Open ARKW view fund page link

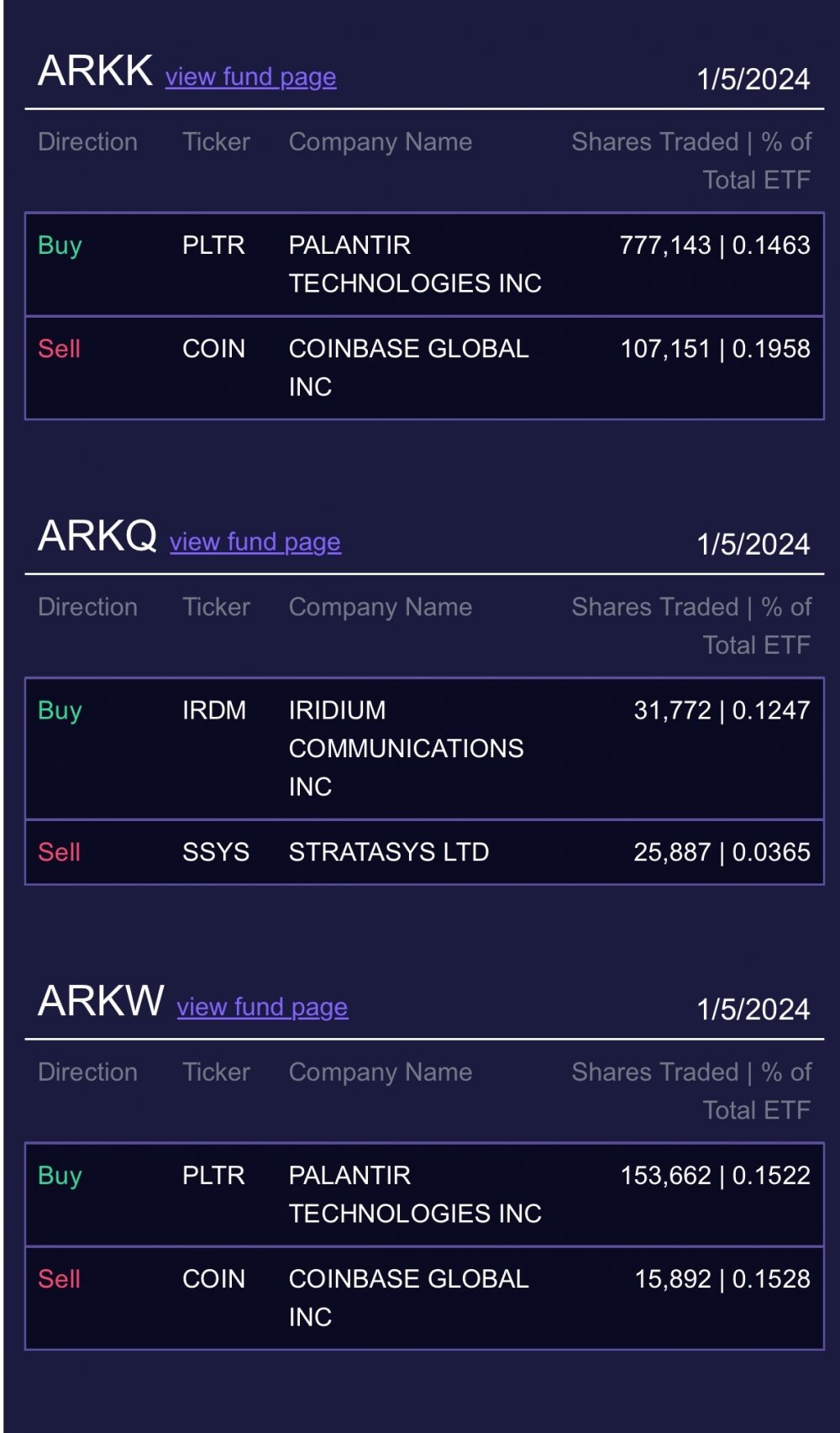click(262, 1007)
